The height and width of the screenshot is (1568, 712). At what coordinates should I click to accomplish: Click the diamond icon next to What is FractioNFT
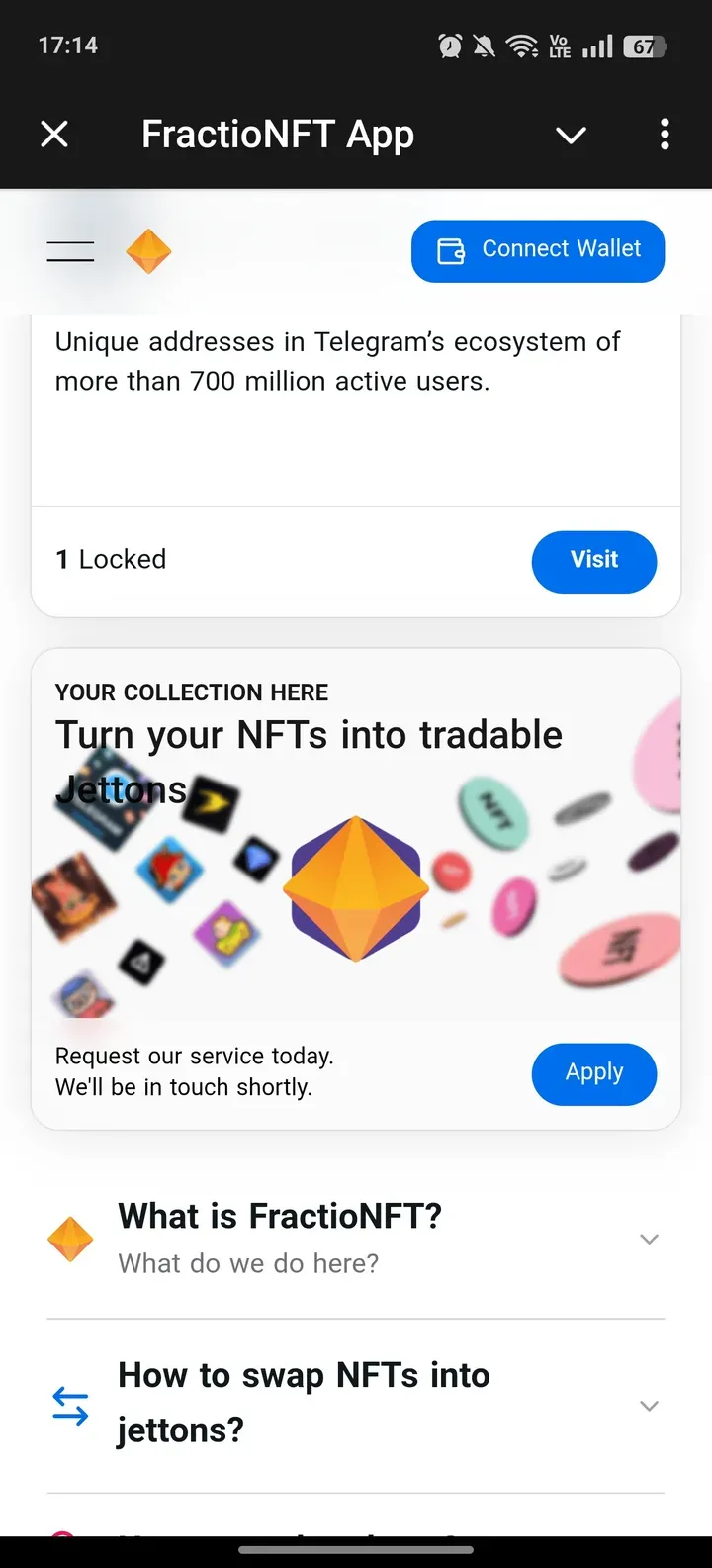pyautogui.click(x=70, y=1239)
